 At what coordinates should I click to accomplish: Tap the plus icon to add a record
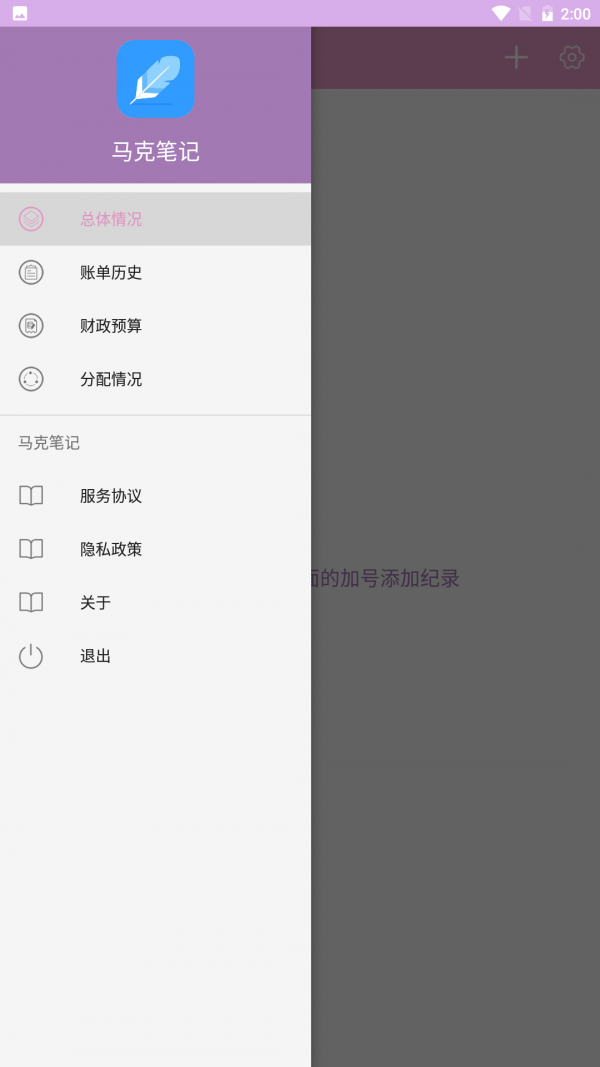point(516,58)
